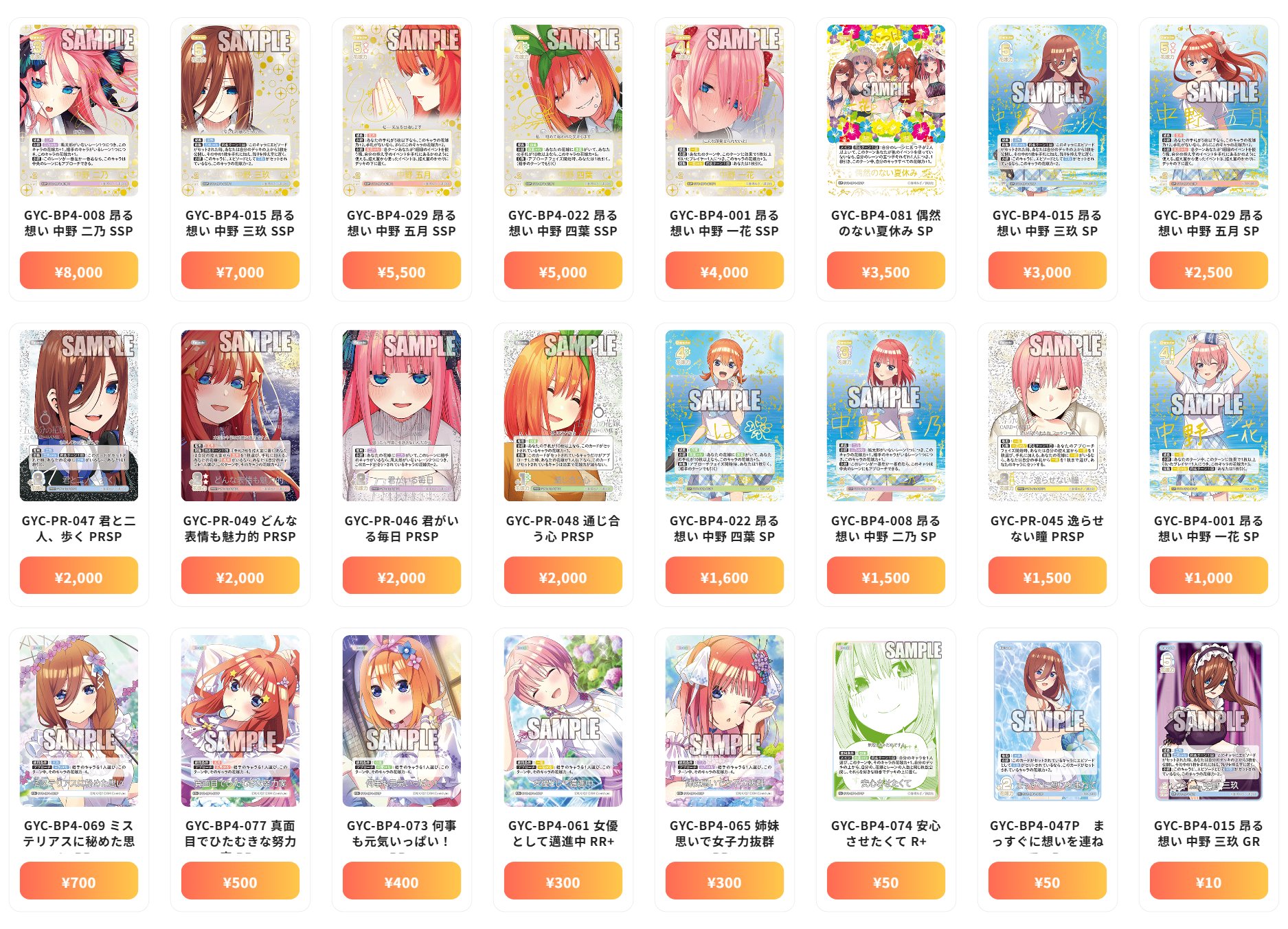This screenshot has width=1288, height=929.
Task: Tap the ¥10 button for 中野 三玖 GR
Action: tap(1208, 882)
